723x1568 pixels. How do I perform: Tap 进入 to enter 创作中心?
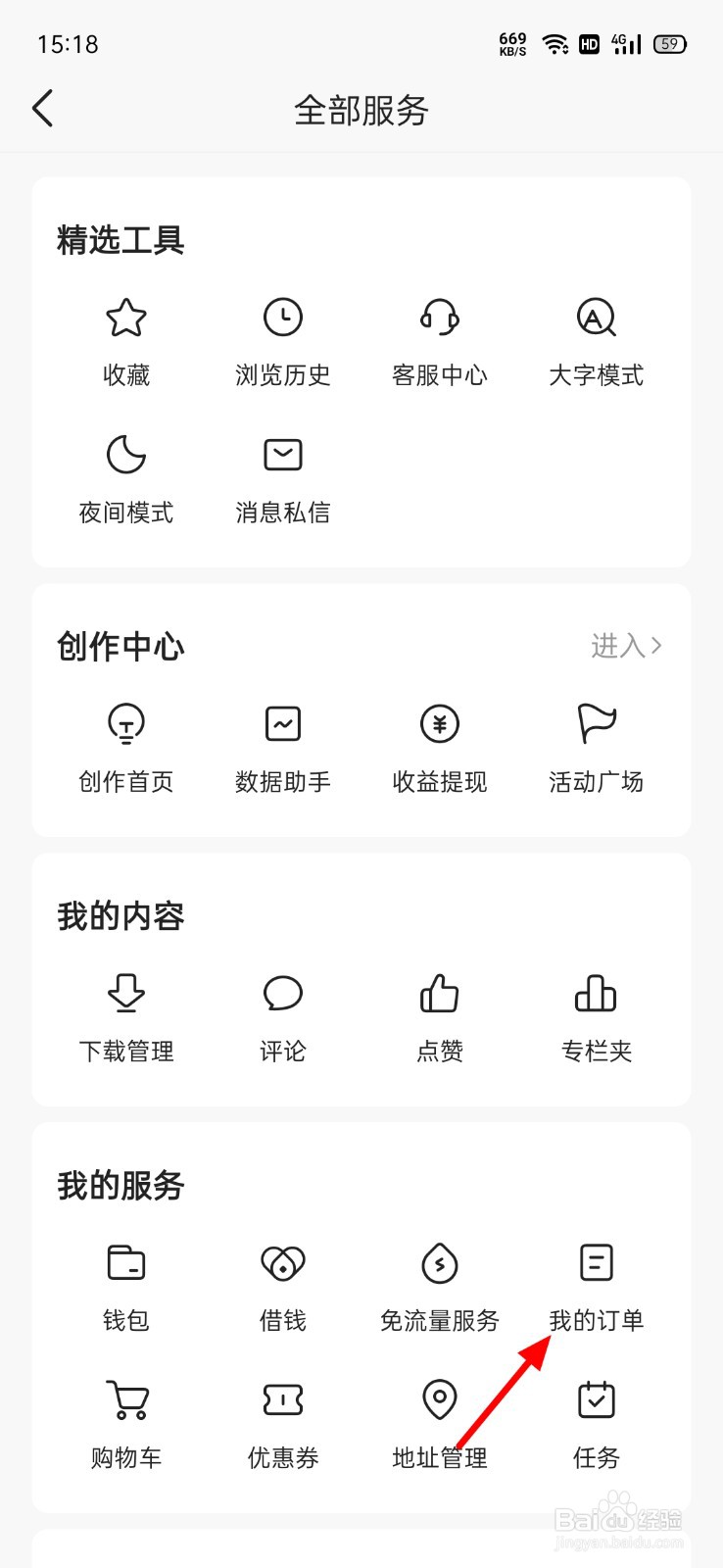(x=626, y=646)
